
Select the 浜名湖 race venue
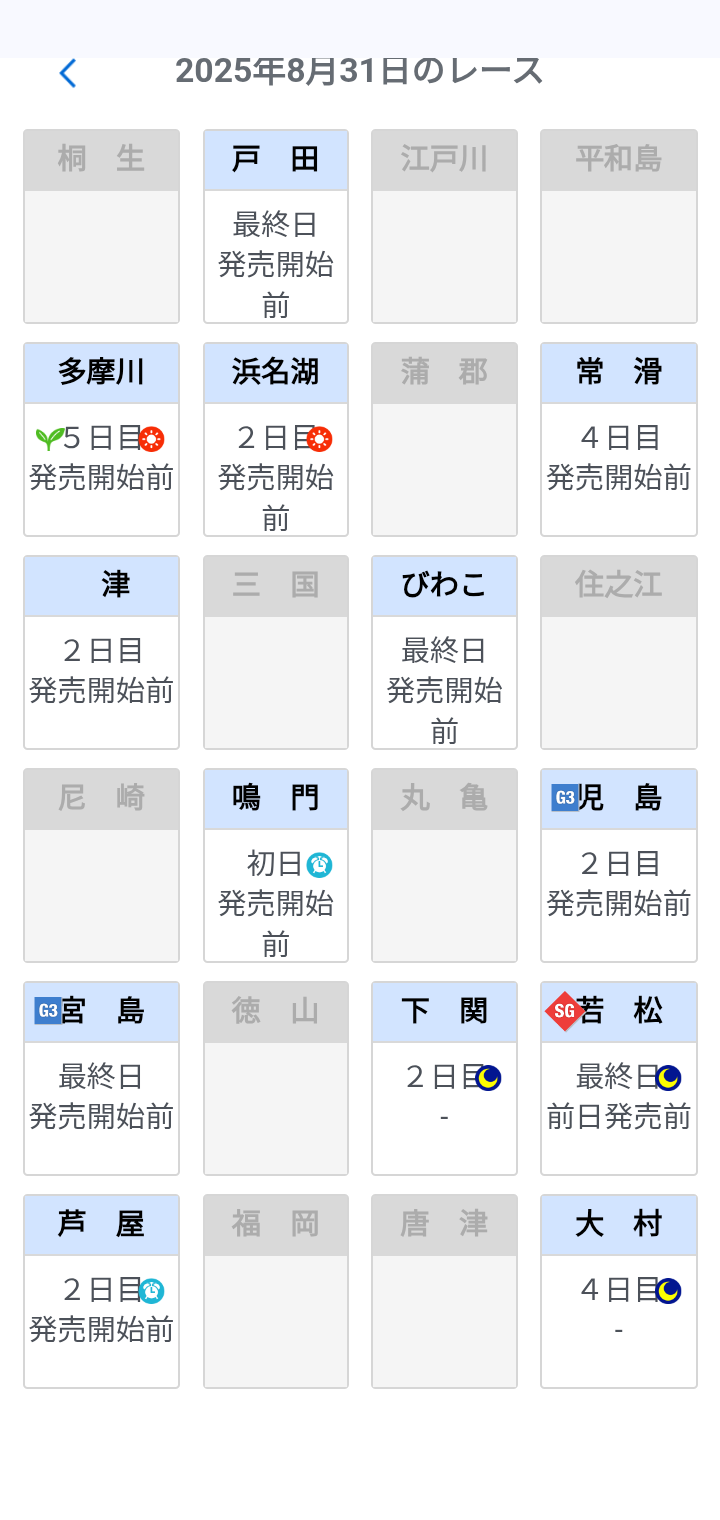(275, 439)
